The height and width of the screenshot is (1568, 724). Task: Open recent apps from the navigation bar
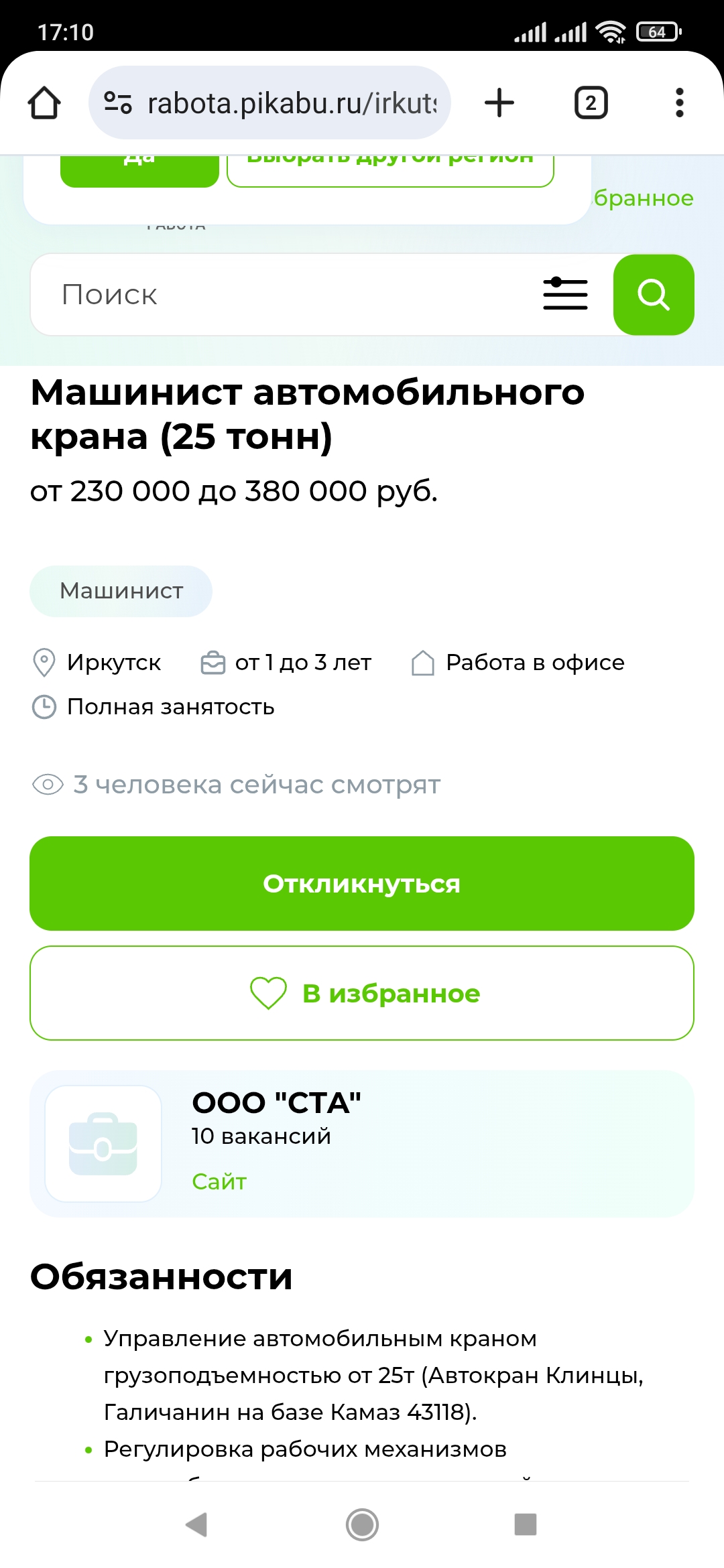(x=526, y=1524)
